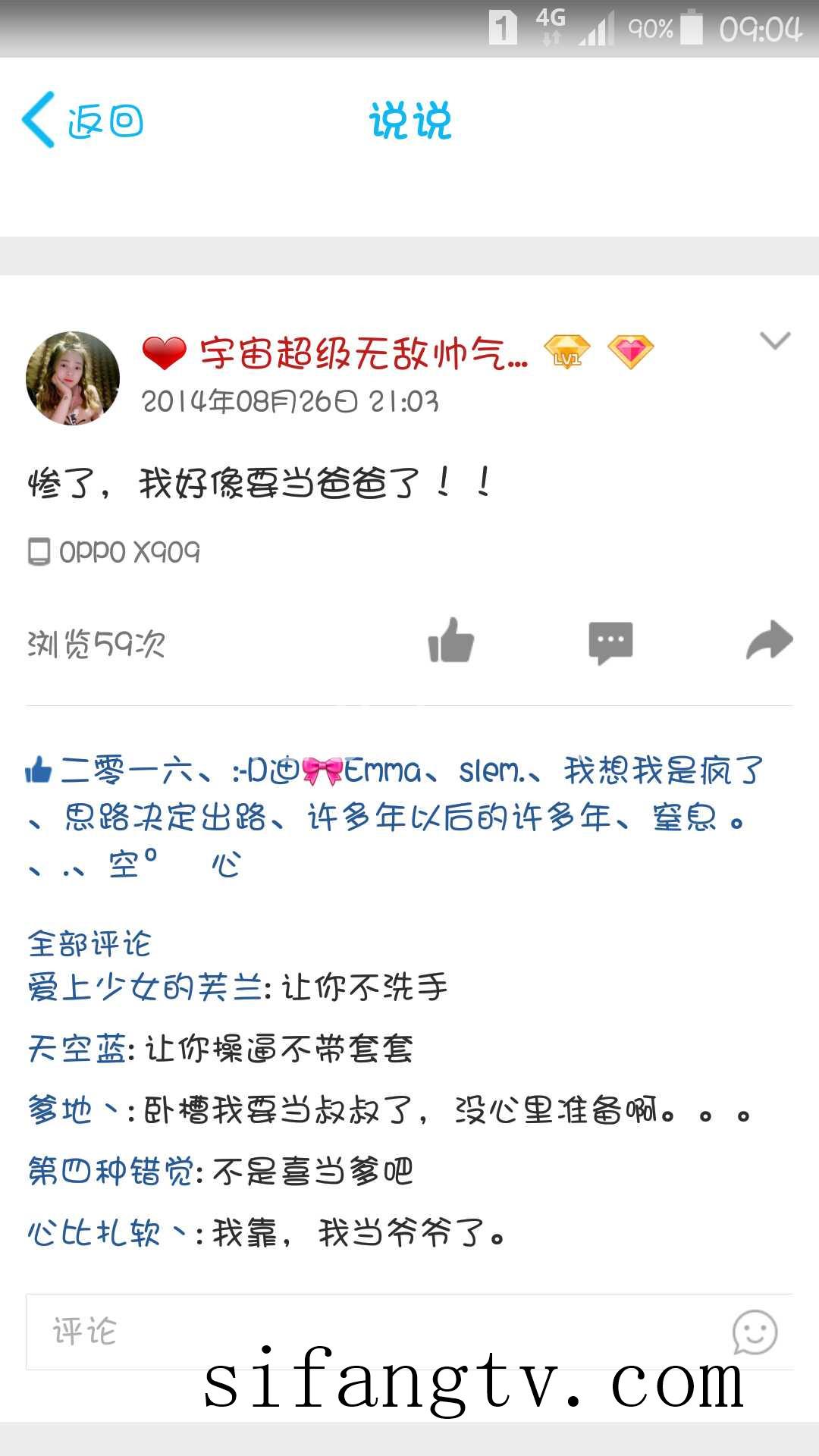
Task: Focus the 评论 comment input field
Action: coord(364,1332)
